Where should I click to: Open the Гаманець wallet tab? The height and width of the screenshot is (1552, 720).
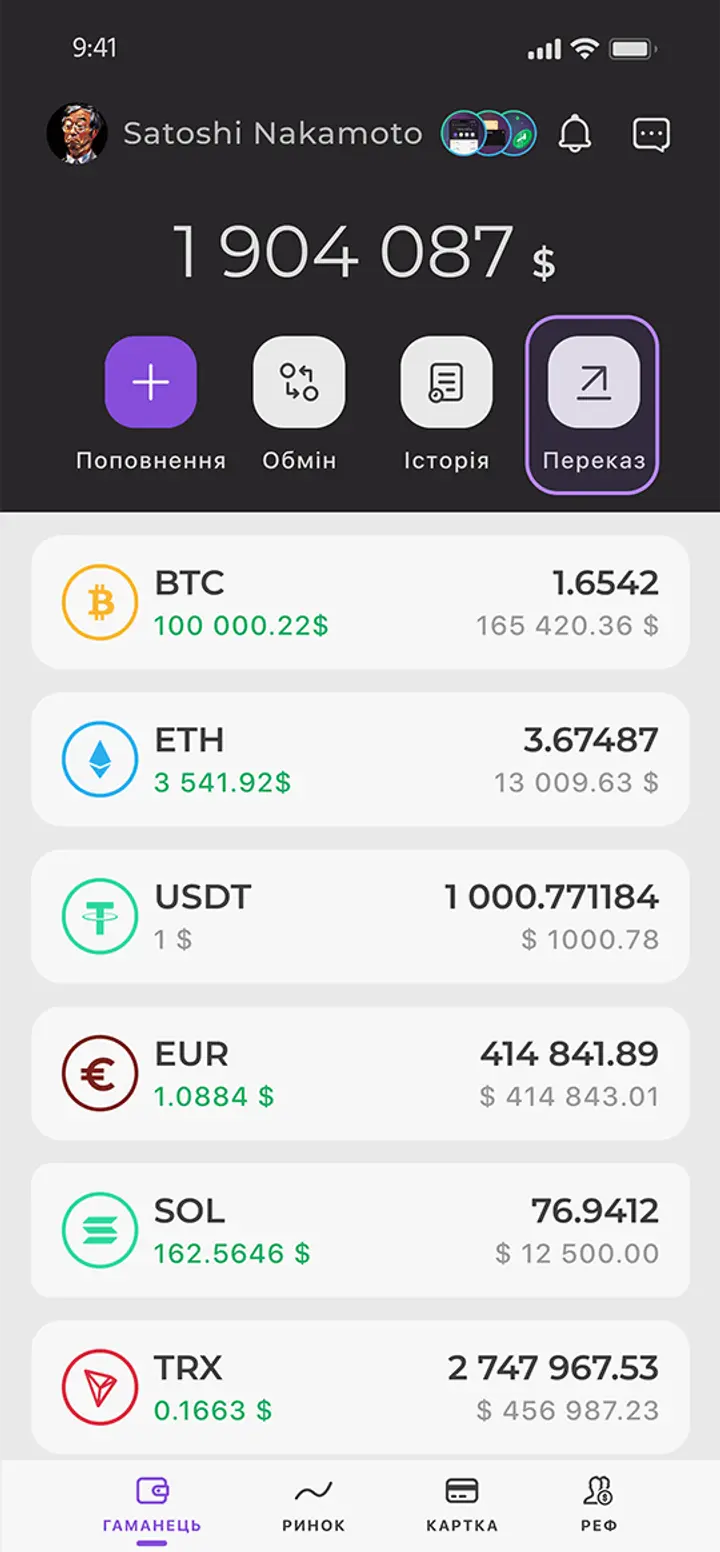[150, 1502]
